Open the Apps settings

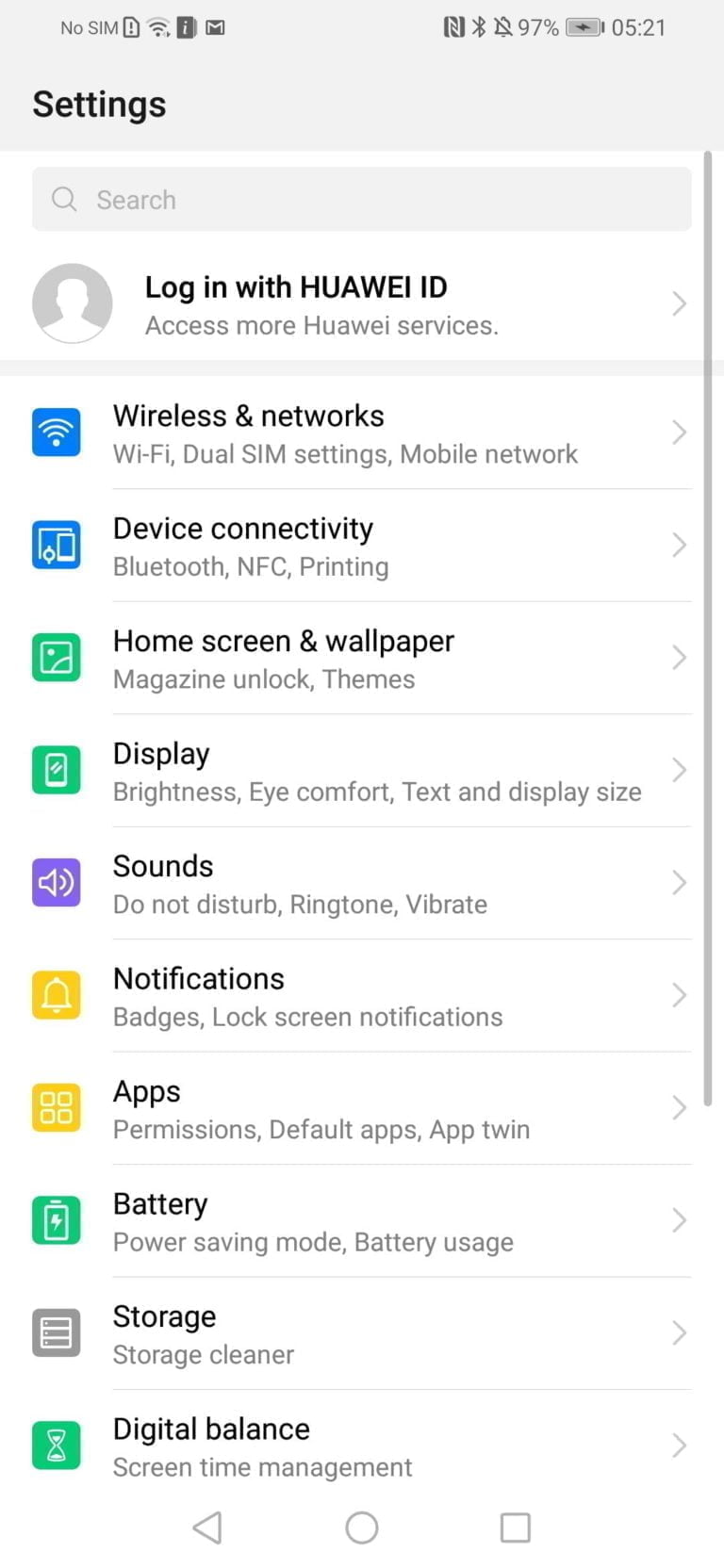point(361,1108)
